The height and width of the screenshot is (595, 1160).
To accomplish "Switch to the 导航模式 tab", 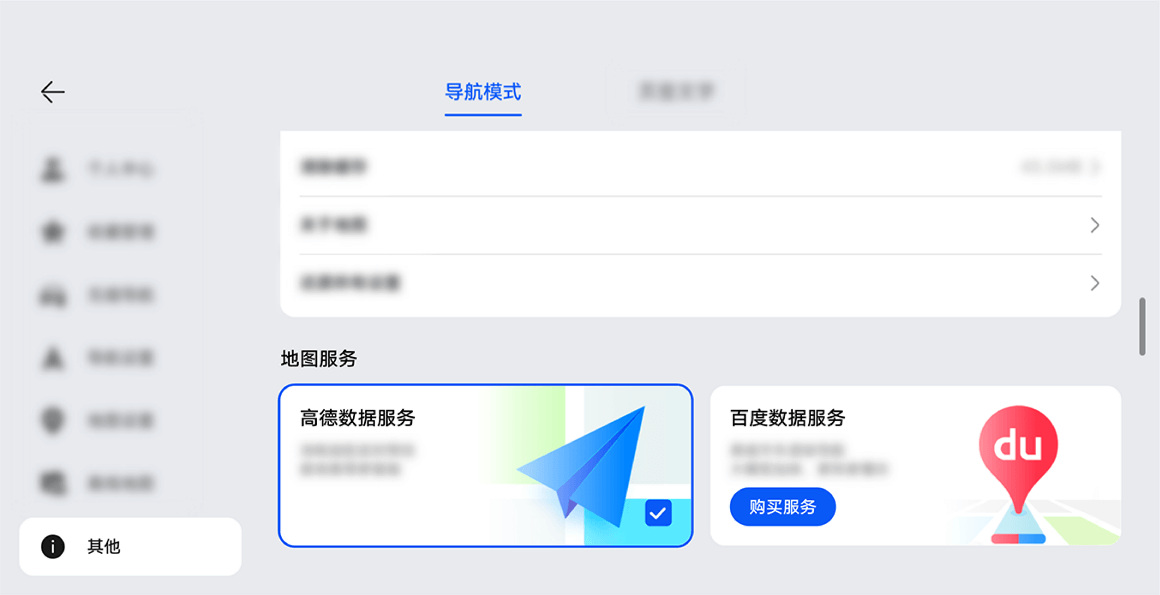I will [483, 92].
